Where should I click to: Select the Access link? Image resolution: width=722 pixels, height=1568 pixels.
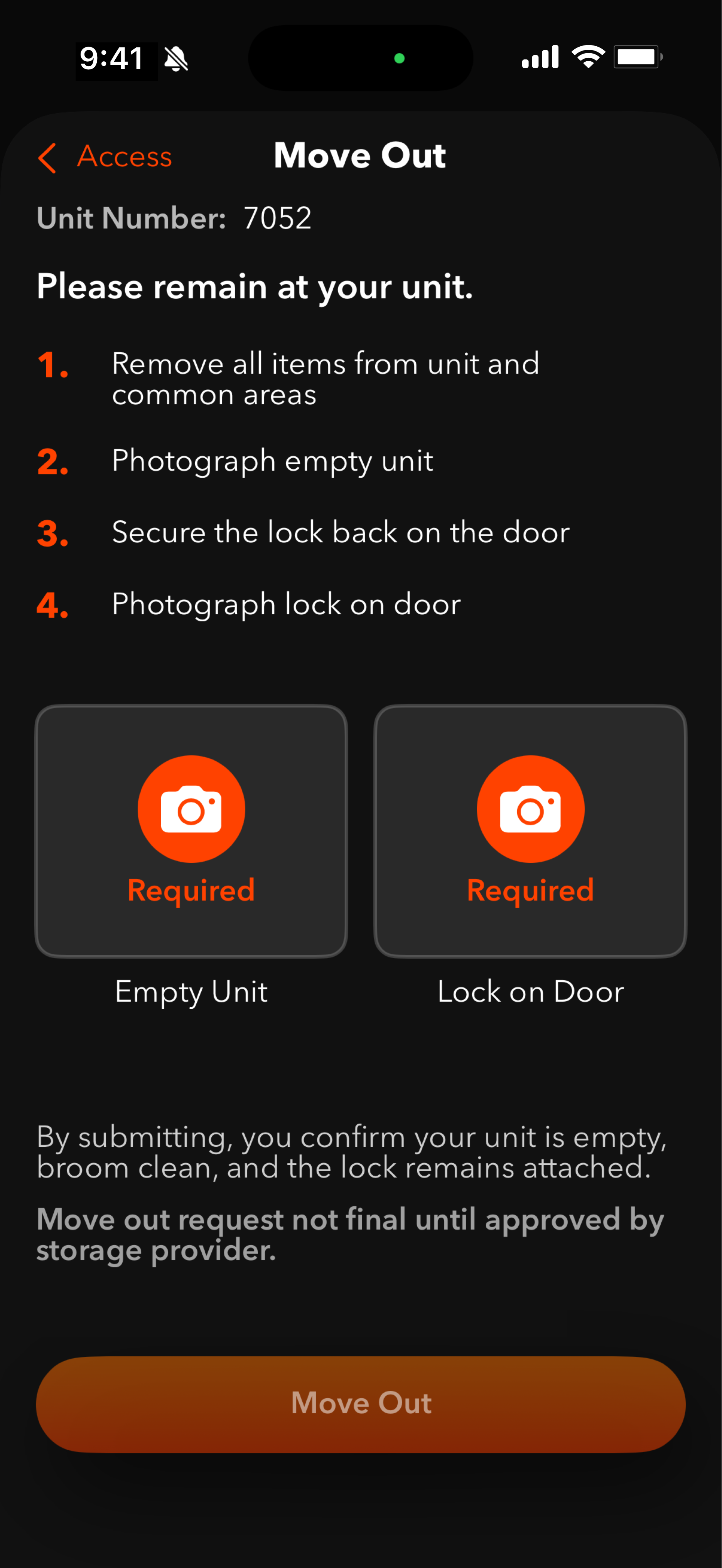click(x=124, y=157)
